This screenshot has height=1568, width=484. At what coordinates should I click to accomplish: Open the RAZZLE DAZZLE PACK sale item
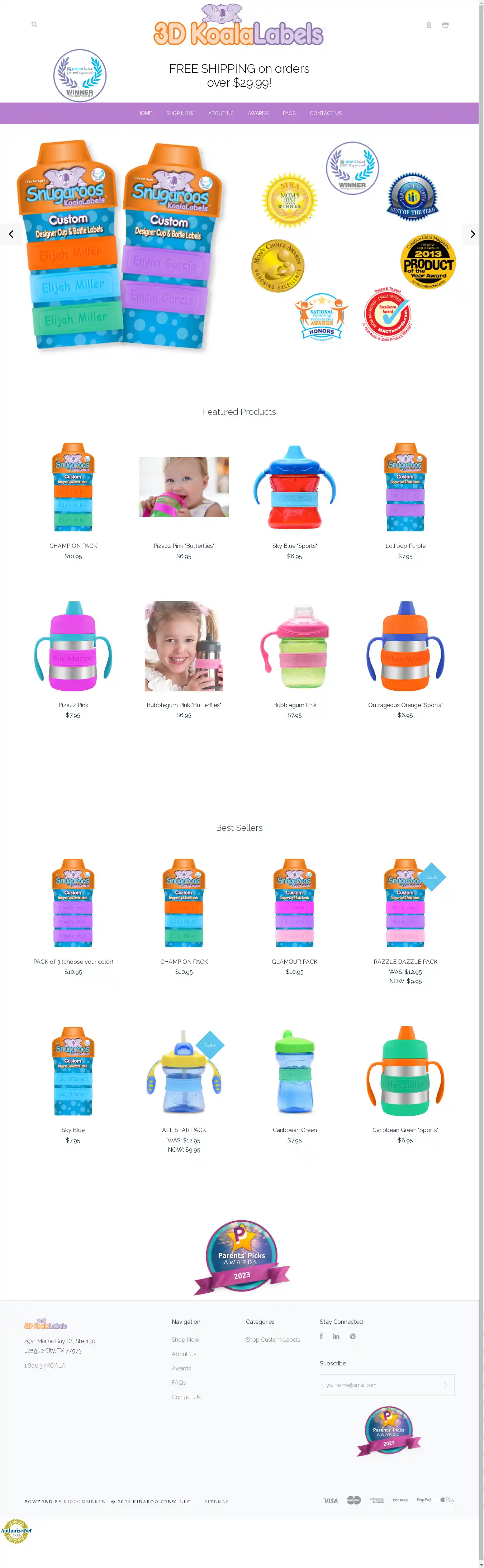coord(405,962)
